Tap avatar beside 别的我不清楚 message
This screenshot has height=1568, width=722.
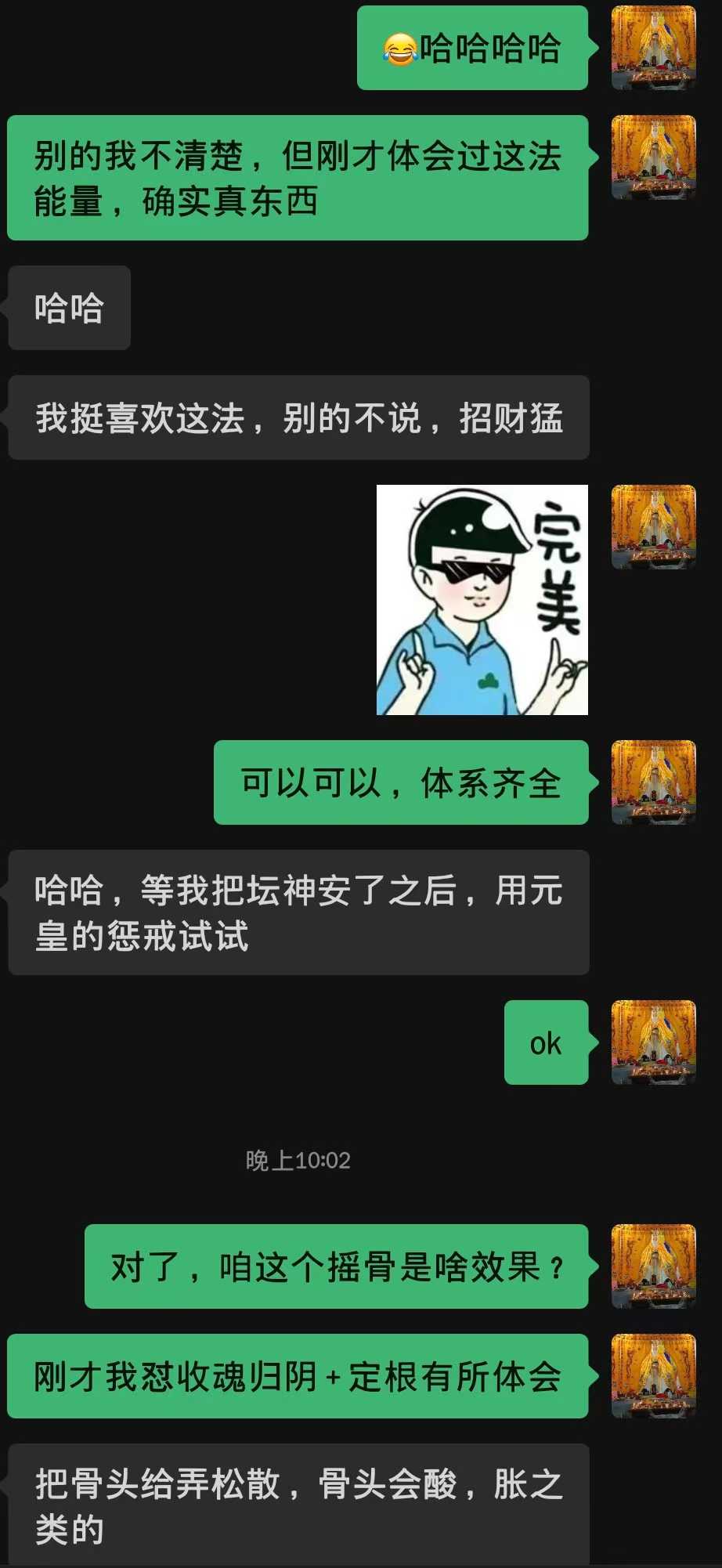[653, 157]
